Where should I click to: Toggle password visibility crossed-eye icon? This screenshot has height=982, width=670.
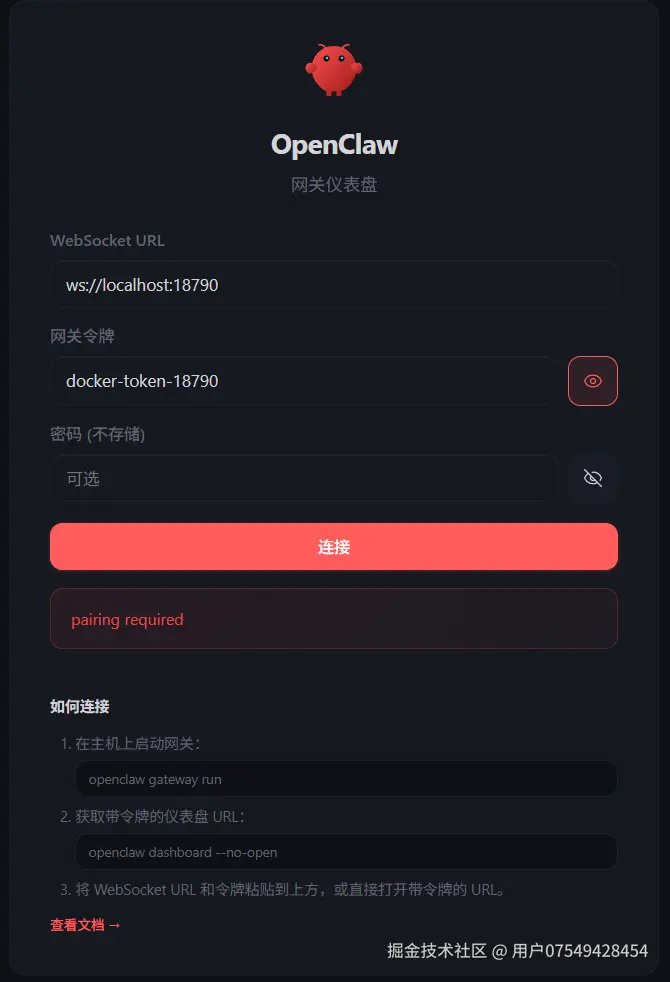click(x=593, y=479)
